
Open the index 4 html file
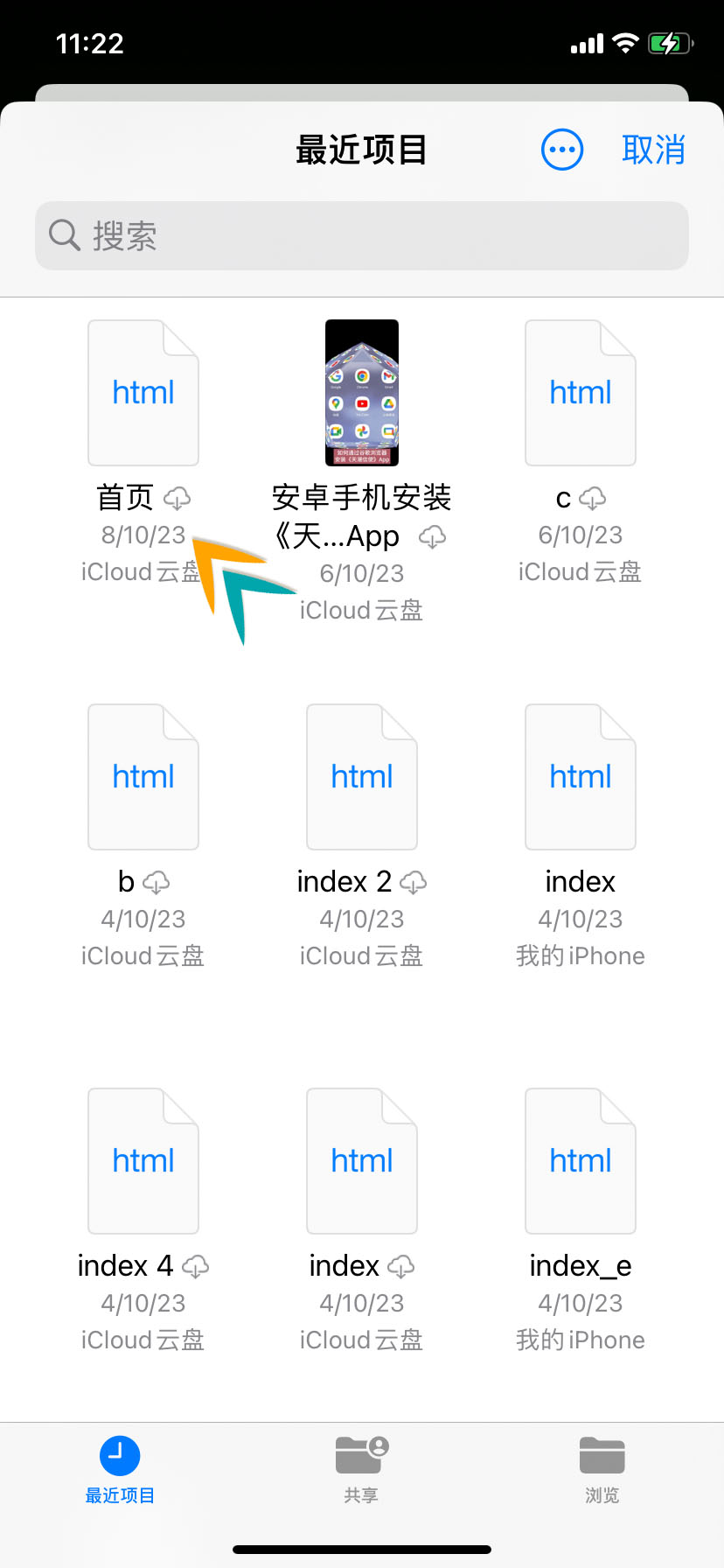pos(143,1161)
